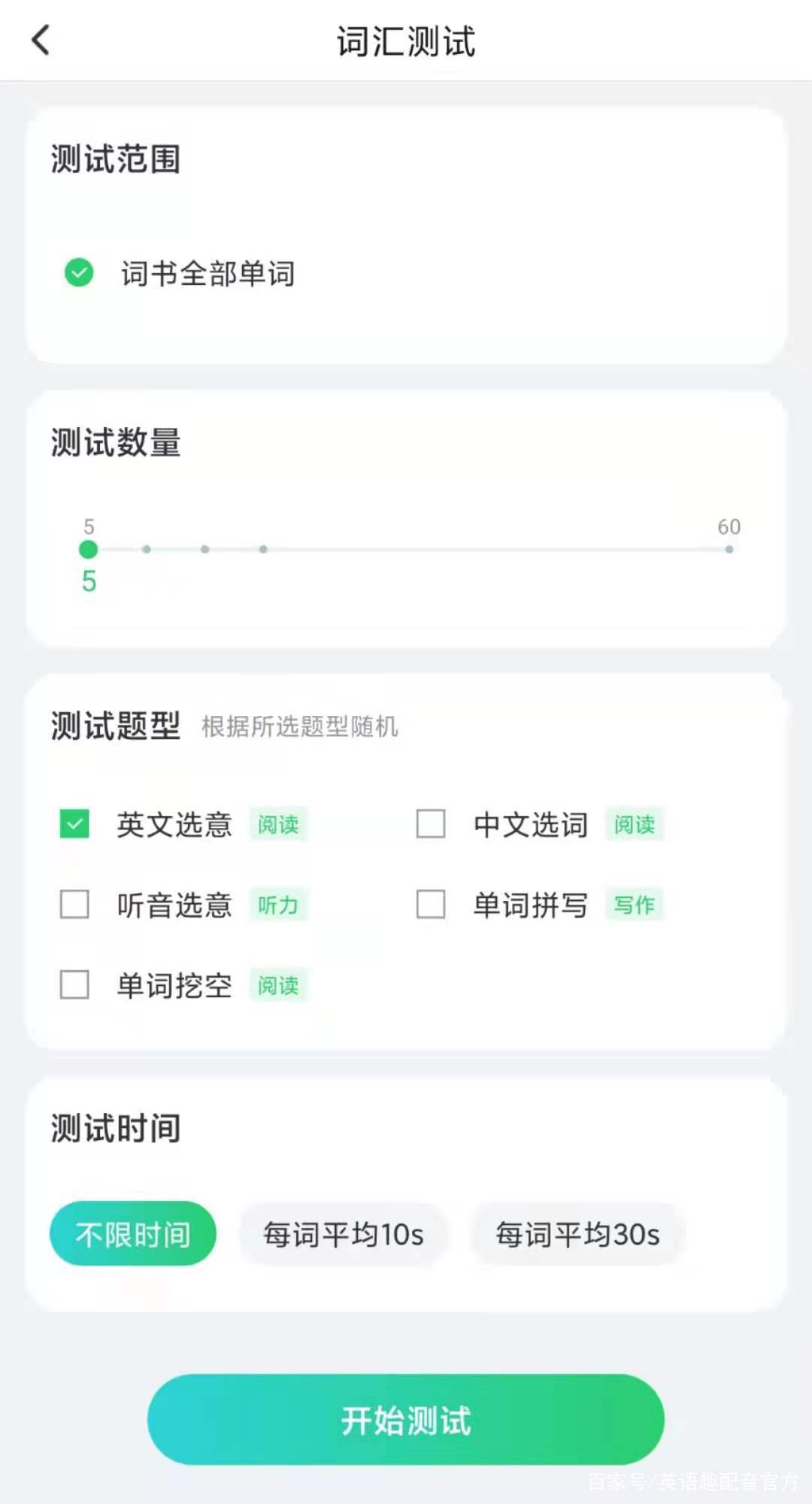Check the 中文选词 question type
The height and width of the screenshot is (1504, 812).
(431, 824)
